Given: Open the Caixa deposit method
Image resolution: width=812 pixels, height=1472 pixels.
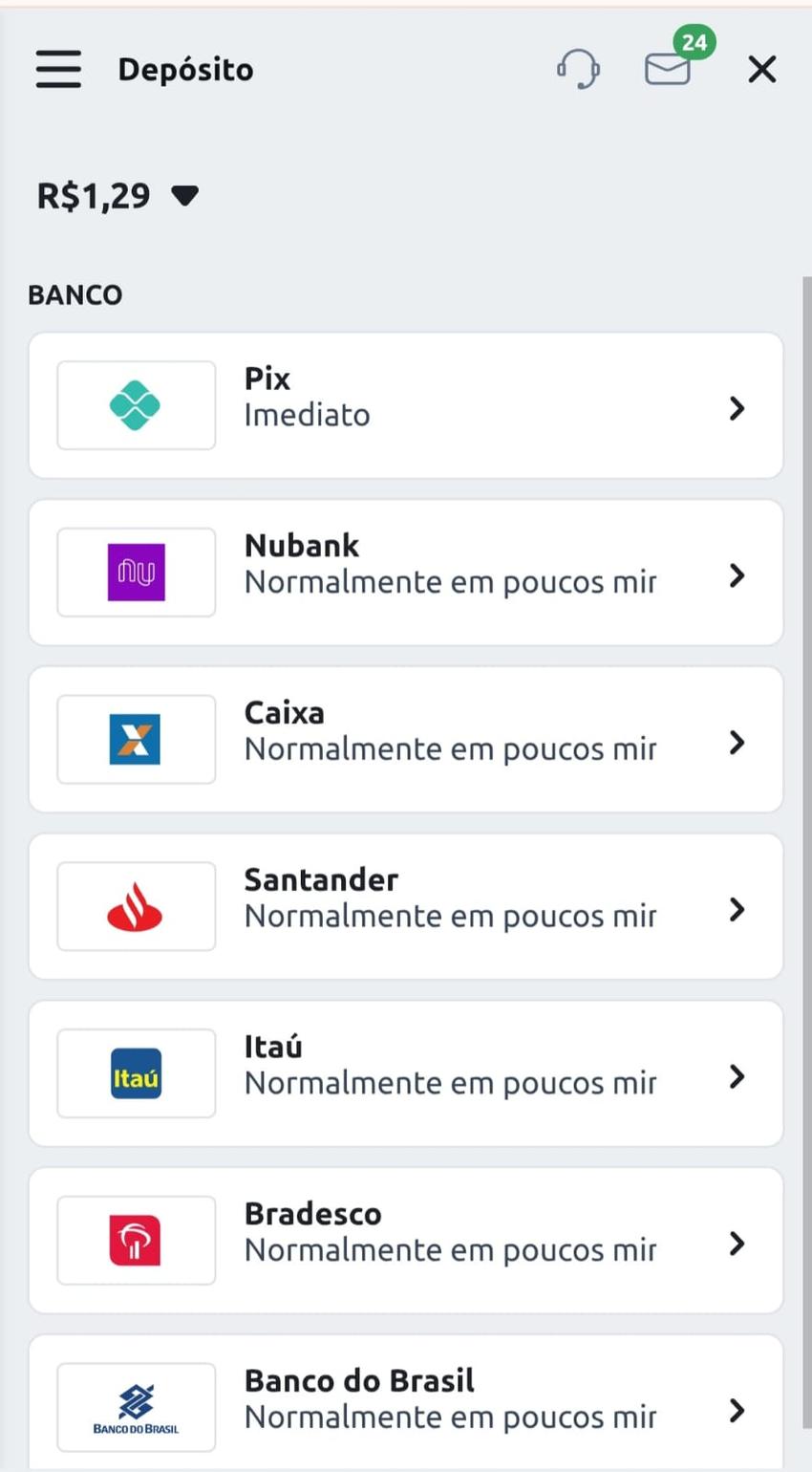Looking at the screenshot, I should pos(406,739).
